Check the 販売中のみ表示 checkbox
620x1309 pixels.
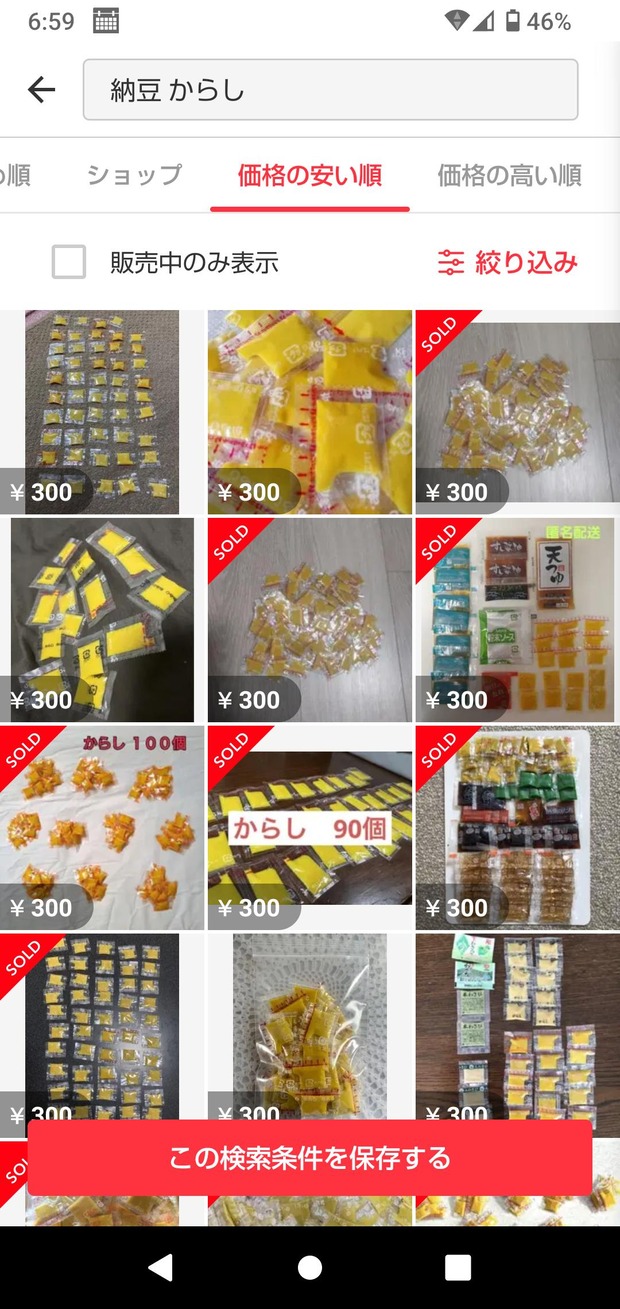coord(69,262)
